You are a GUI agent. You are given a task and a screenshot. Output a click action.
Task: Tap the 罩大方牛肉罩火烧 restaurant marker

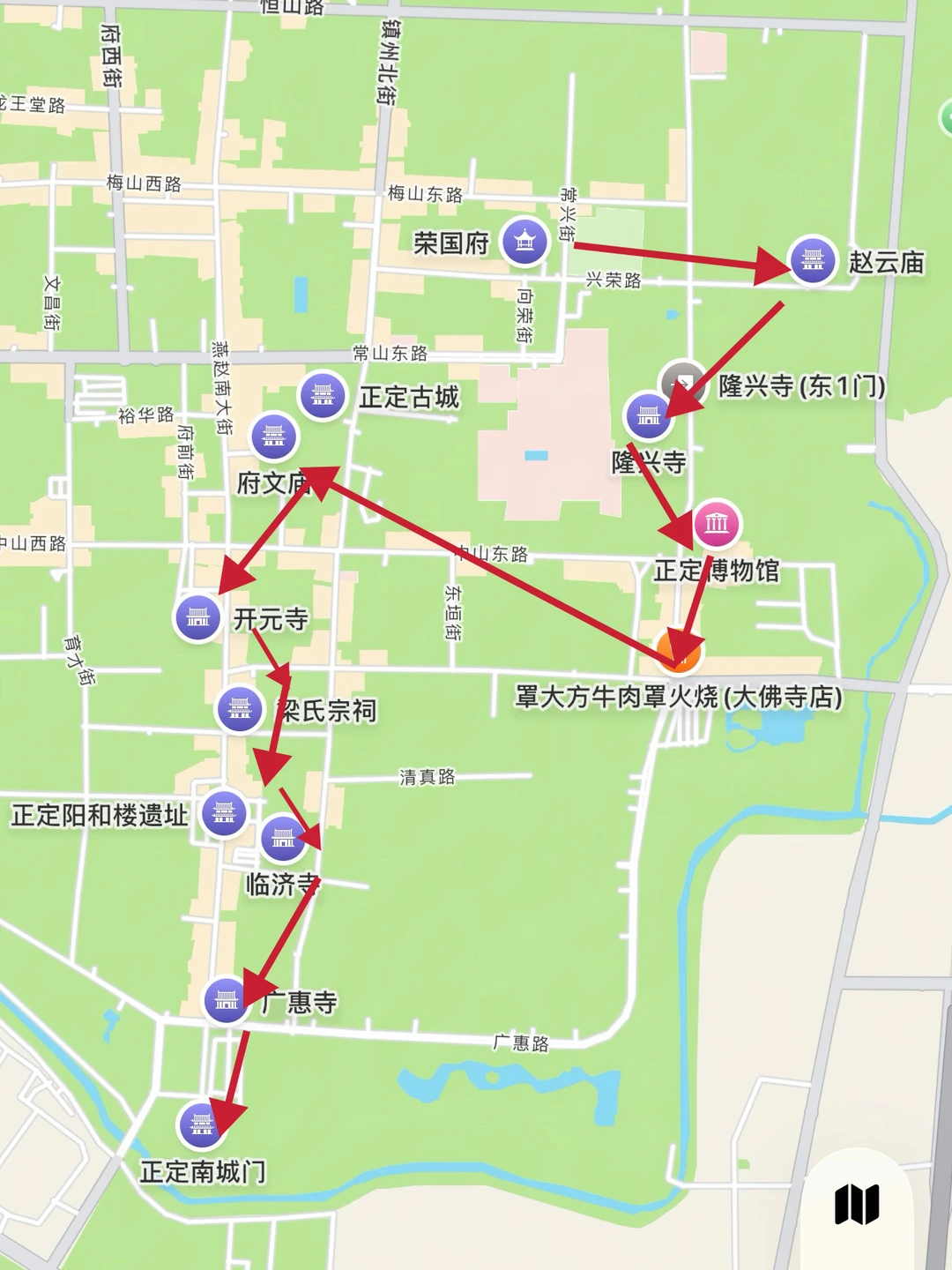point(680,651)
